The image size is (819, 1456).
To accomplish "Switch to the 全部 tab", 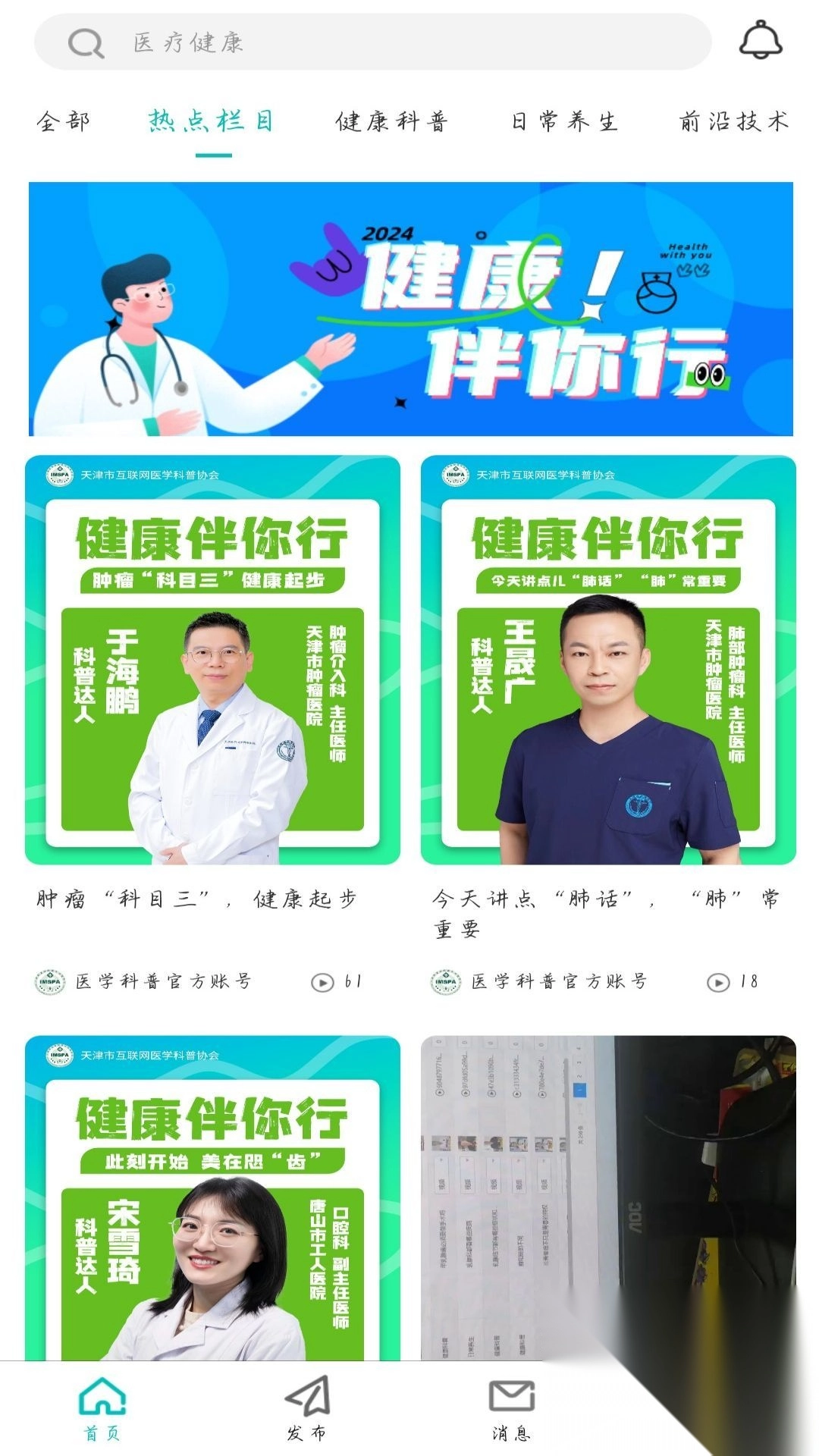I will [x=64, y=120].
